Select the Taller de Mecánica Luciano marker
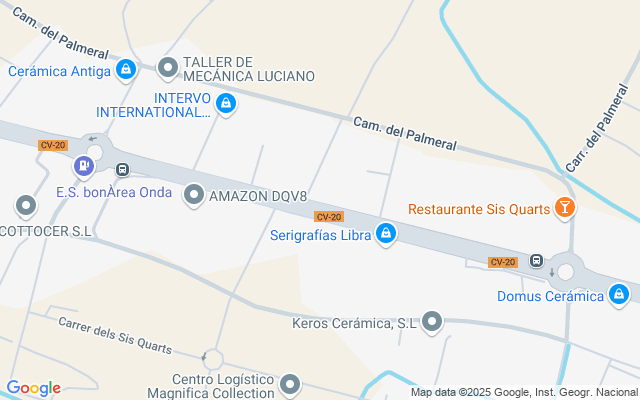Screen dimensions: 640x400 tap(167, 67)
